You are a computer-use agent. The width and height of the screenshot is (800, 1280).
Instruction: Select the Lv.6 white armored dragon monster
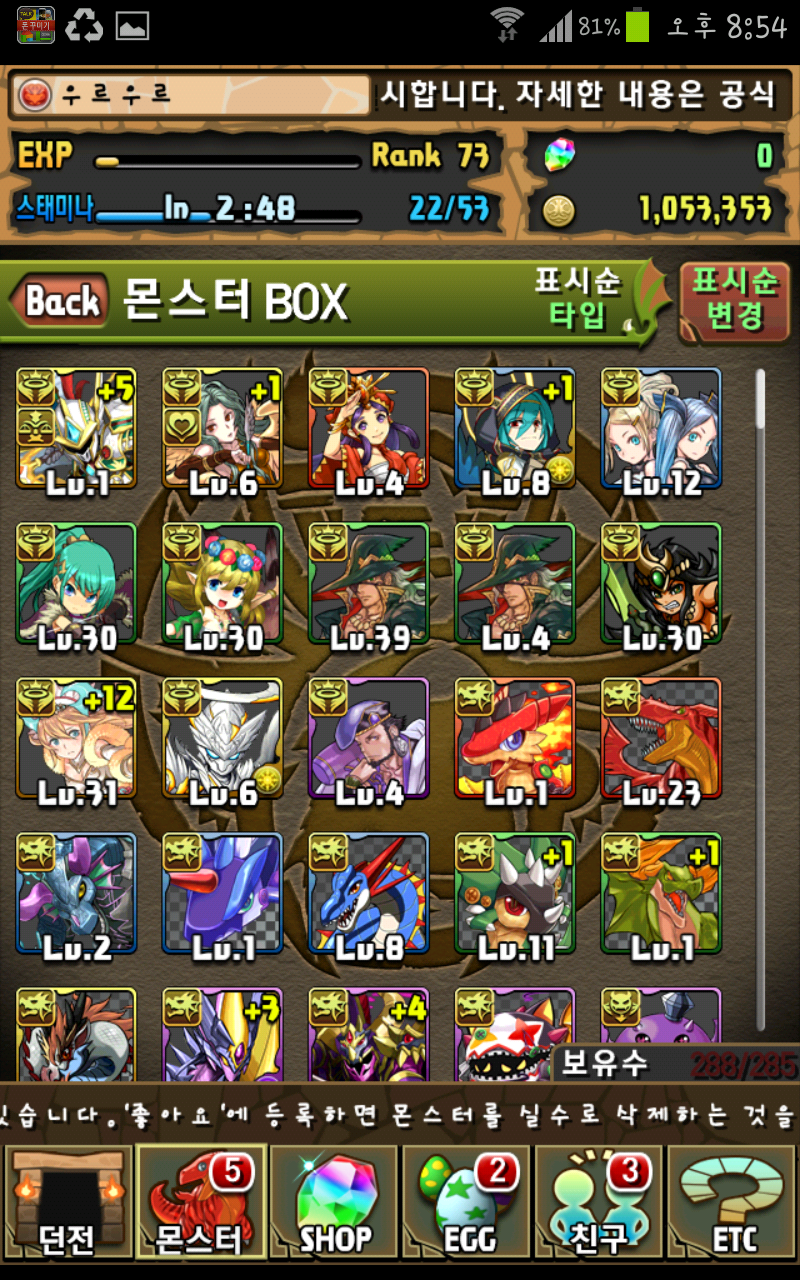click(x=222, y=740)
